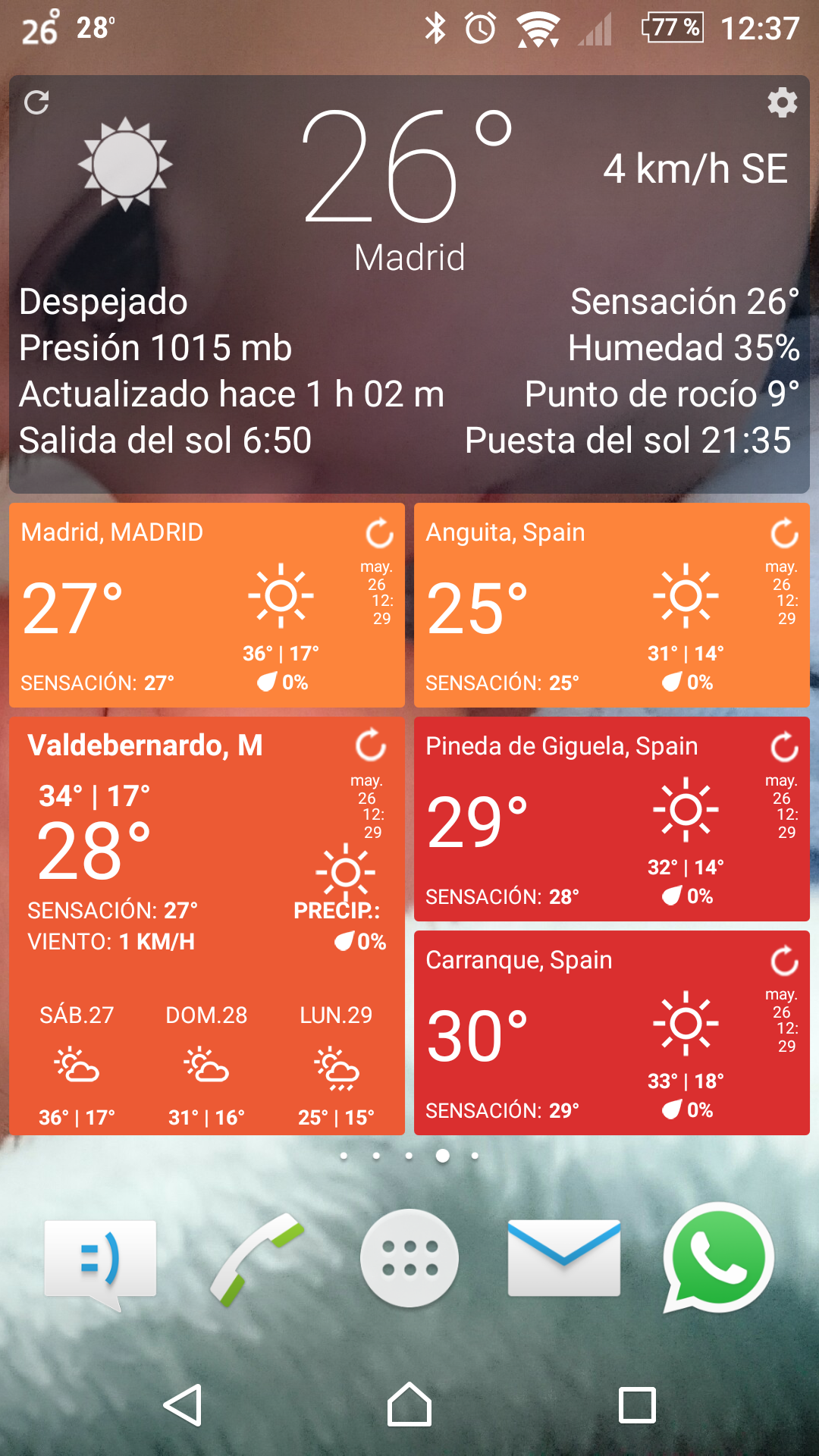The image size is (819, 1456).
Task: Open the Pineda de Giguela 29° card
Action: tap(612, 819)
